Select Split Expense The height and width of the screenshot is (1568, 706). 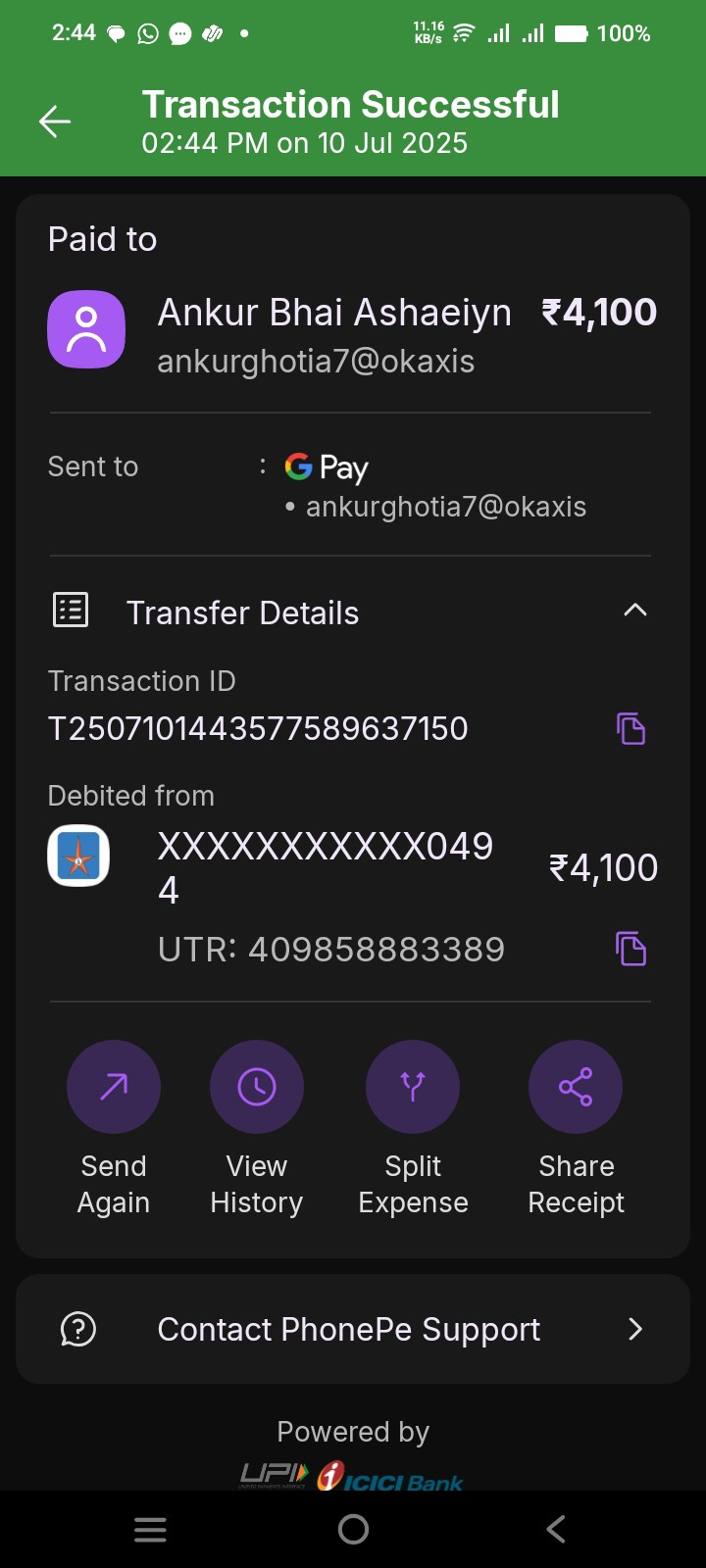click(413, 1128)
